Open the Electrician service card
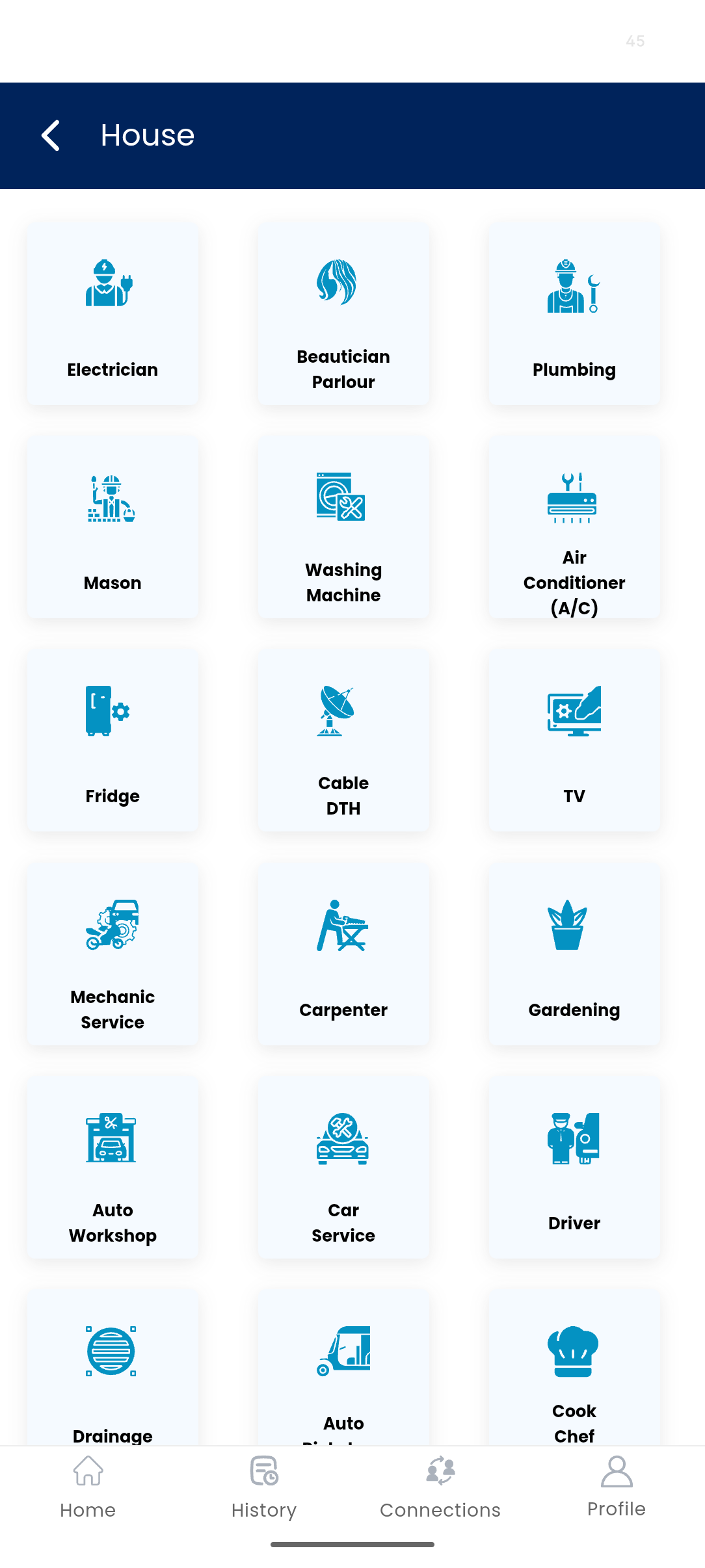The height and width of the screenshot is (1568, 705). coord(113,313)
